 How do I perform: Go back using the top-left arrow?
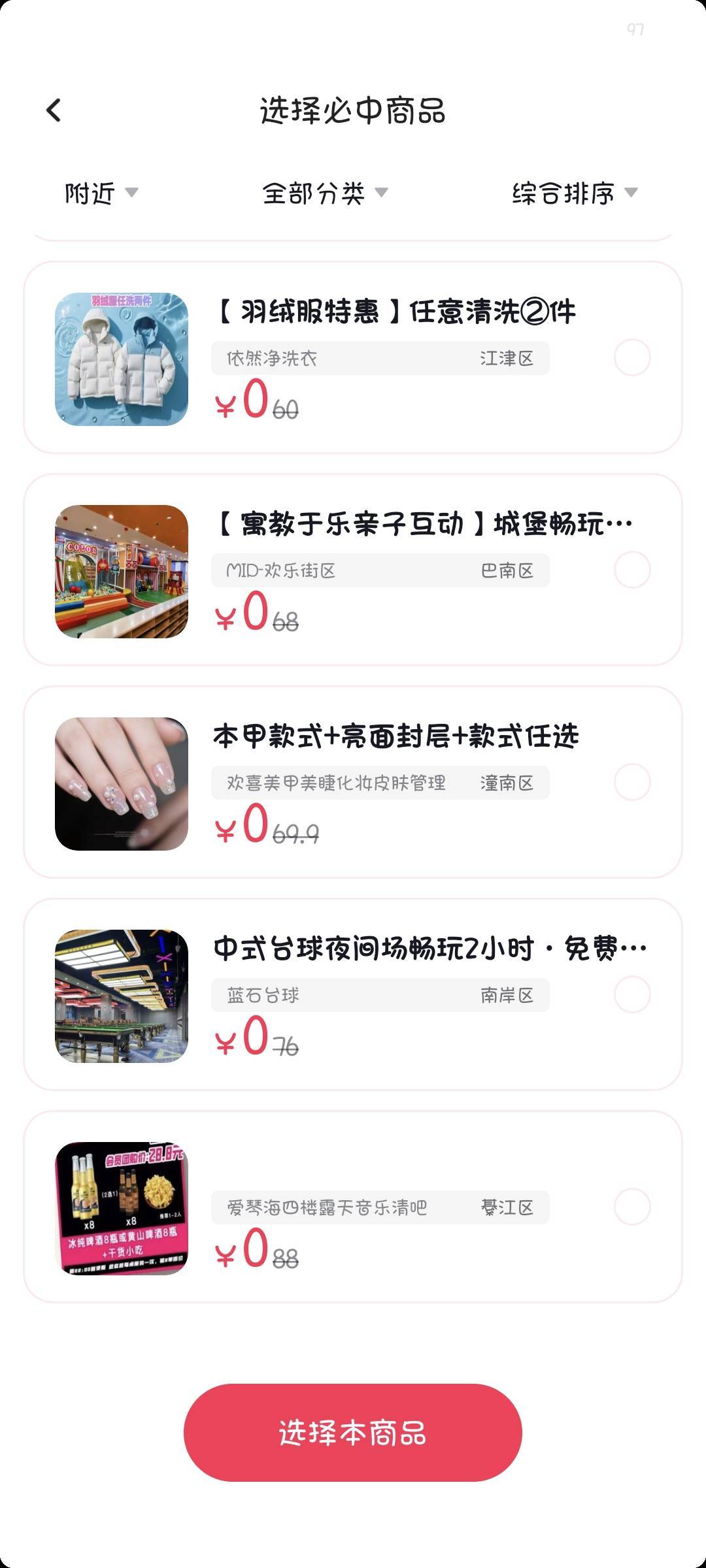[54, 110]
